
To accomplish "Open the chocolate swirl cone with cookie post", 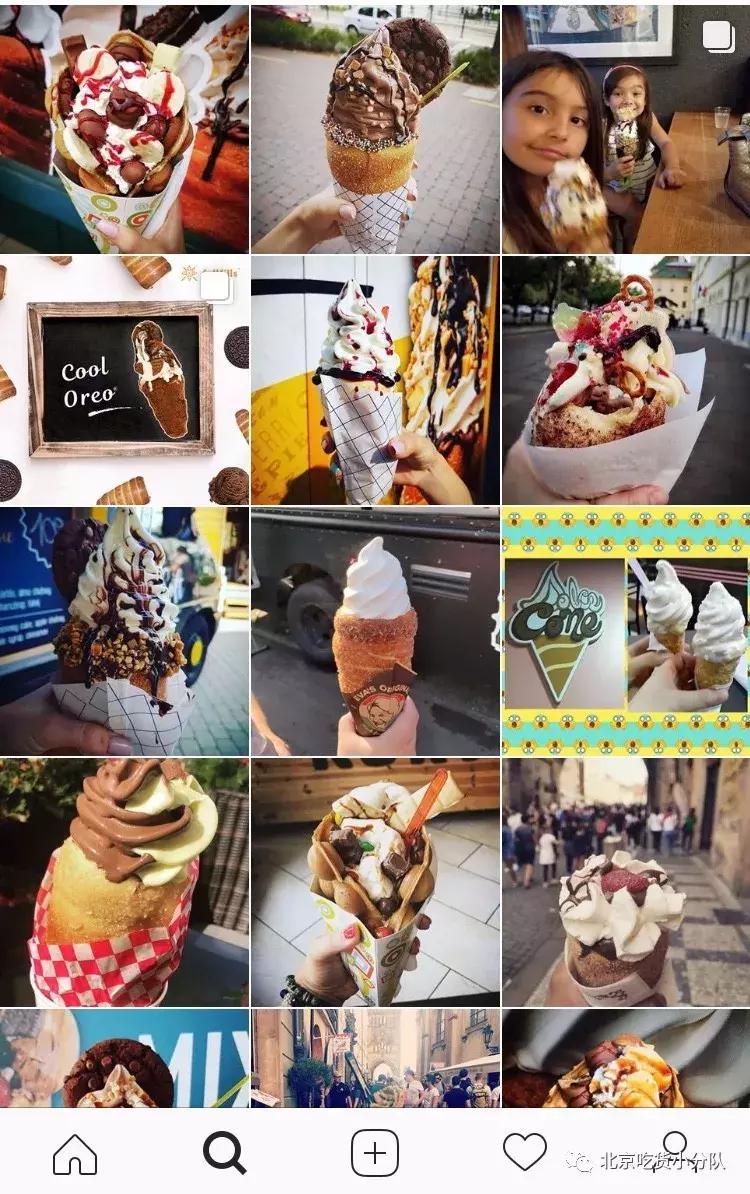I will [375, 128].
